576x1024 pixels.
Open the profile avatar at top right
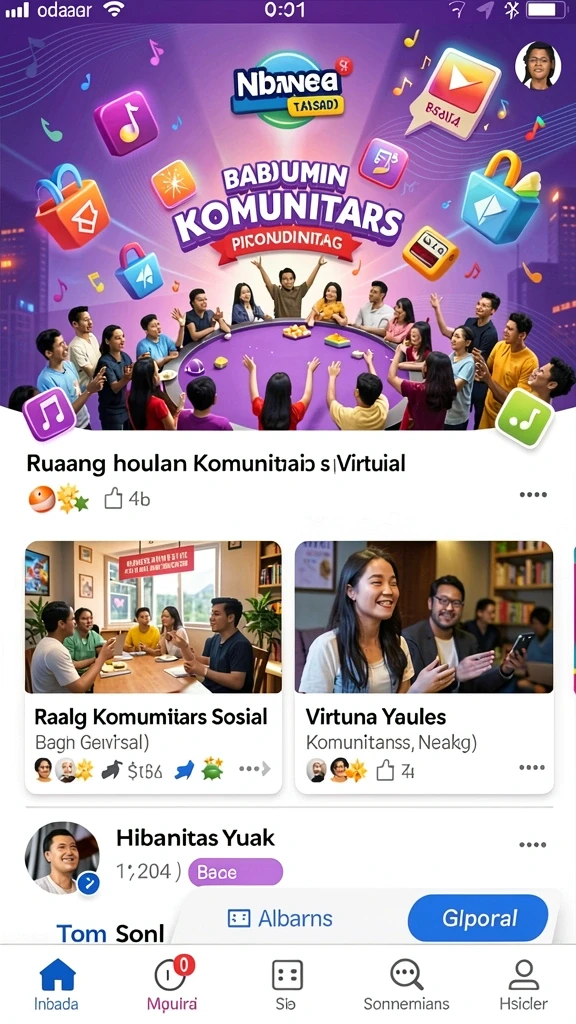[x=538, y=65]
